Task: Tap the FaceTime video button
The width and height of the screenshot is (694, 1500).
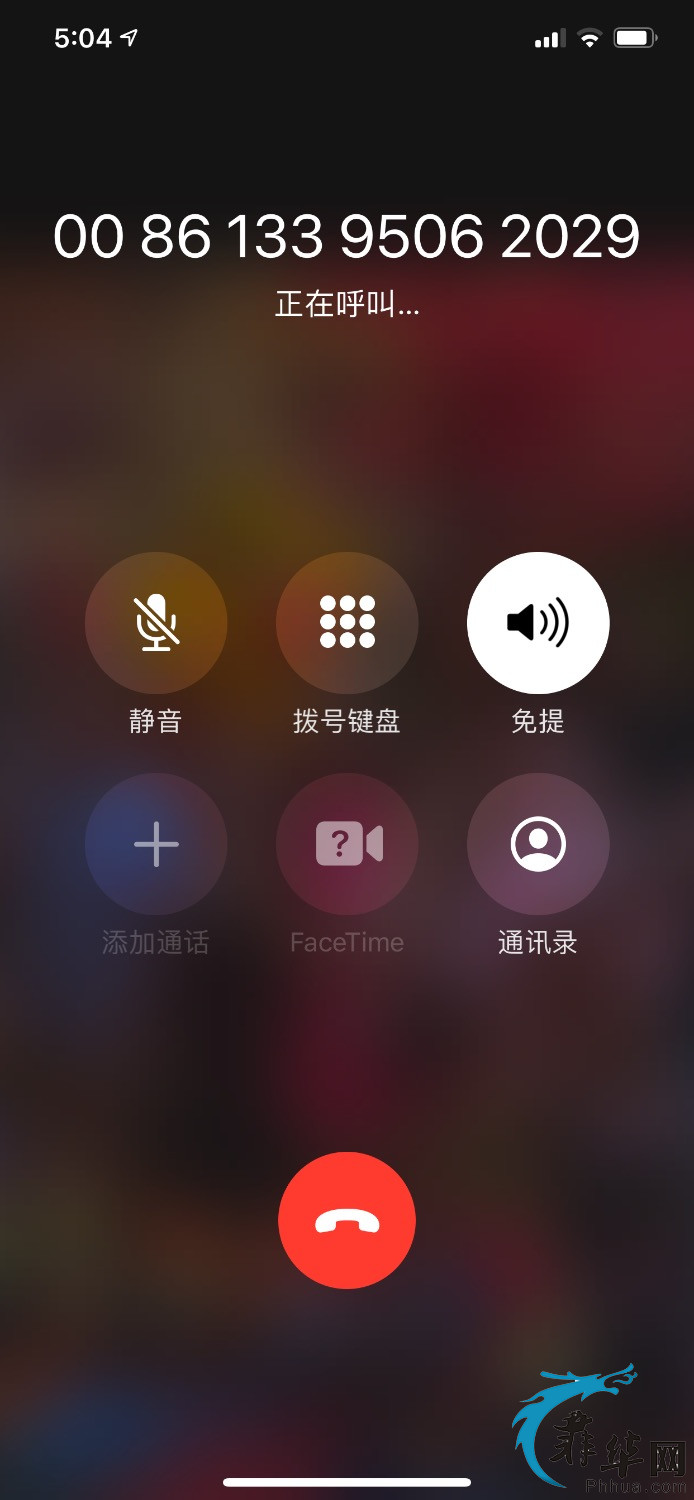Action: tap(347, 844)
